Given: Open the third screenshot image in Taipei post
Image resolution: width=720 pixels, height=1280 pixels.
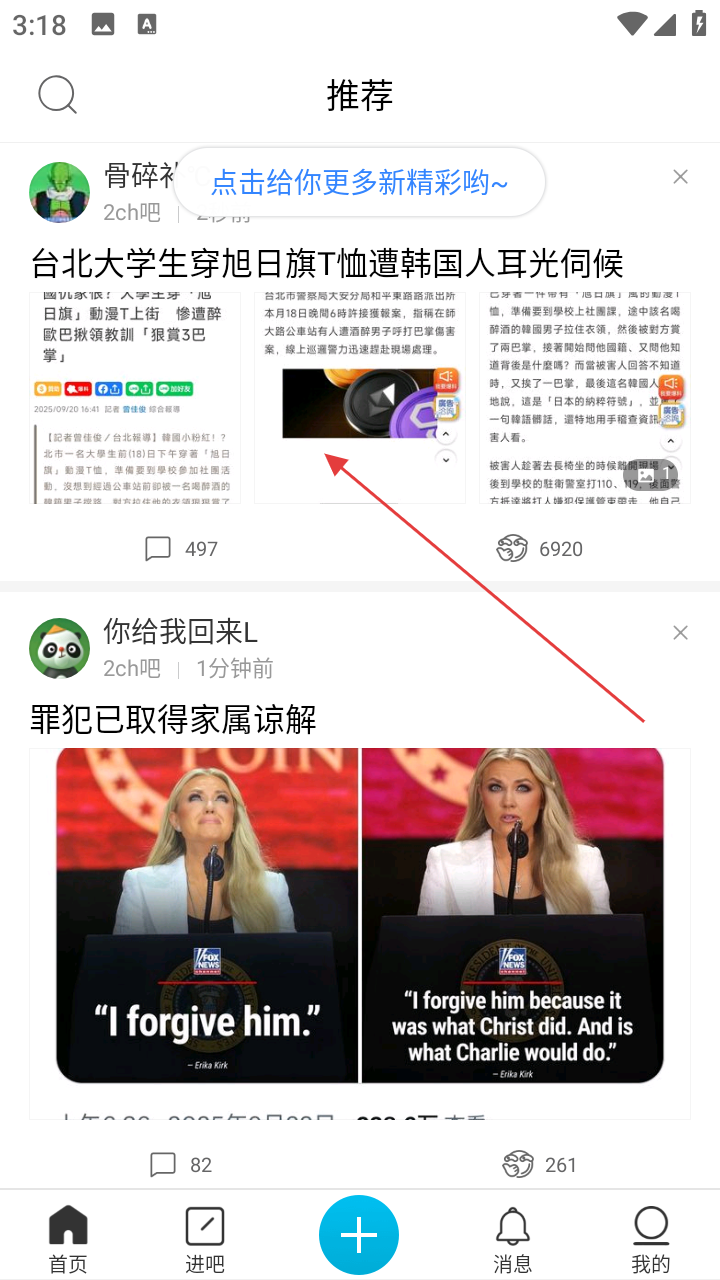Looking at the screenshot, I should pyautogui.click(x=585, y=398).
